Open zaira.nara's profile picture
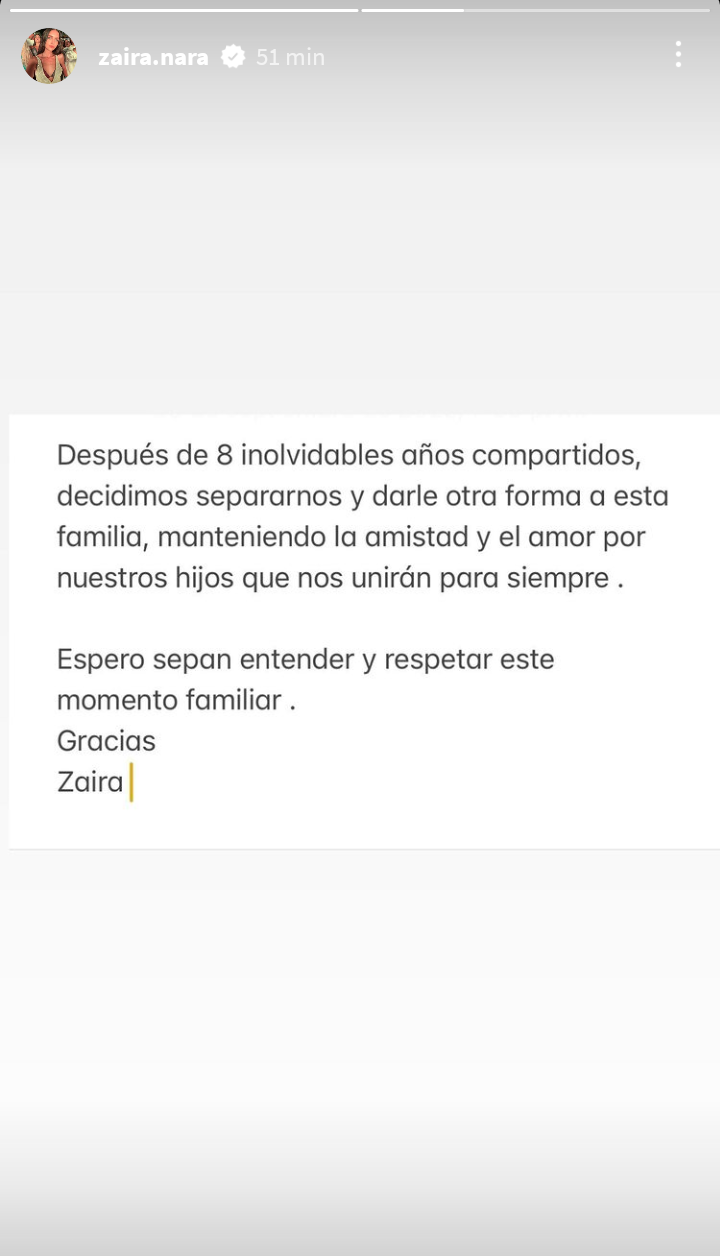720x1256 pixels. tap(49, 56)
